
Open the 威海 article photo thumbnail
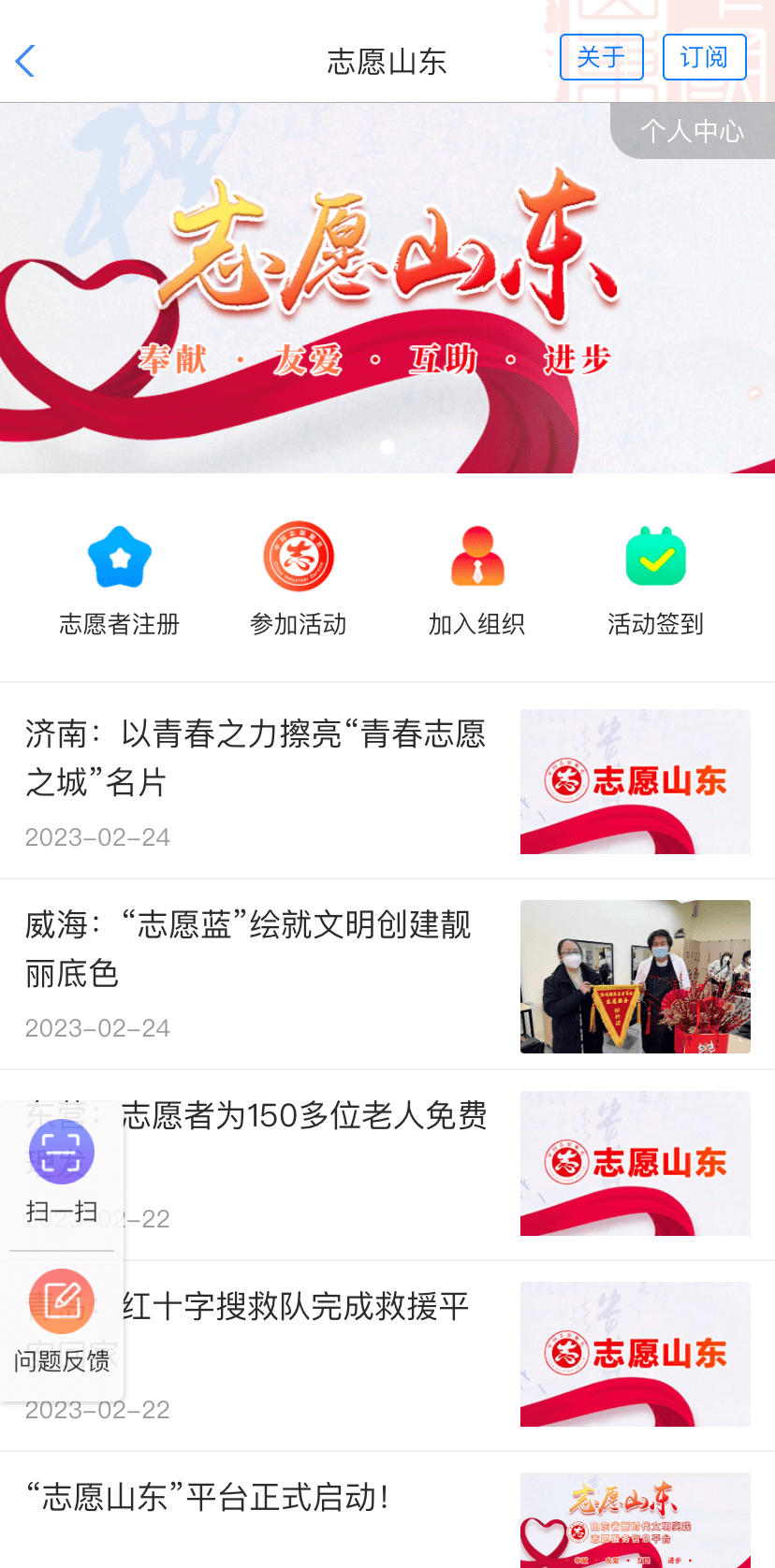coord(636,976)
